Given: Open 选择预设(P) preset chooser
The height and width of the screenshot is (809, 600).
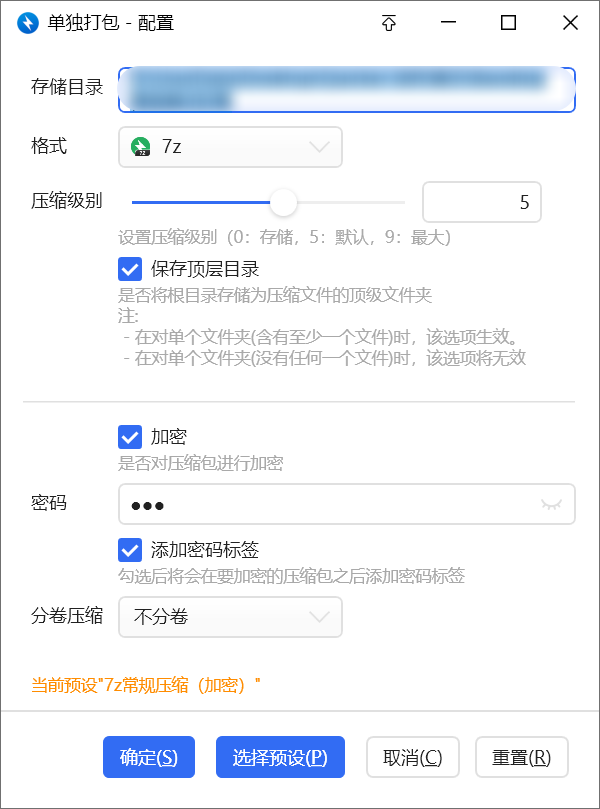Looking at the screenshot, I should click(x=280, y=757).
